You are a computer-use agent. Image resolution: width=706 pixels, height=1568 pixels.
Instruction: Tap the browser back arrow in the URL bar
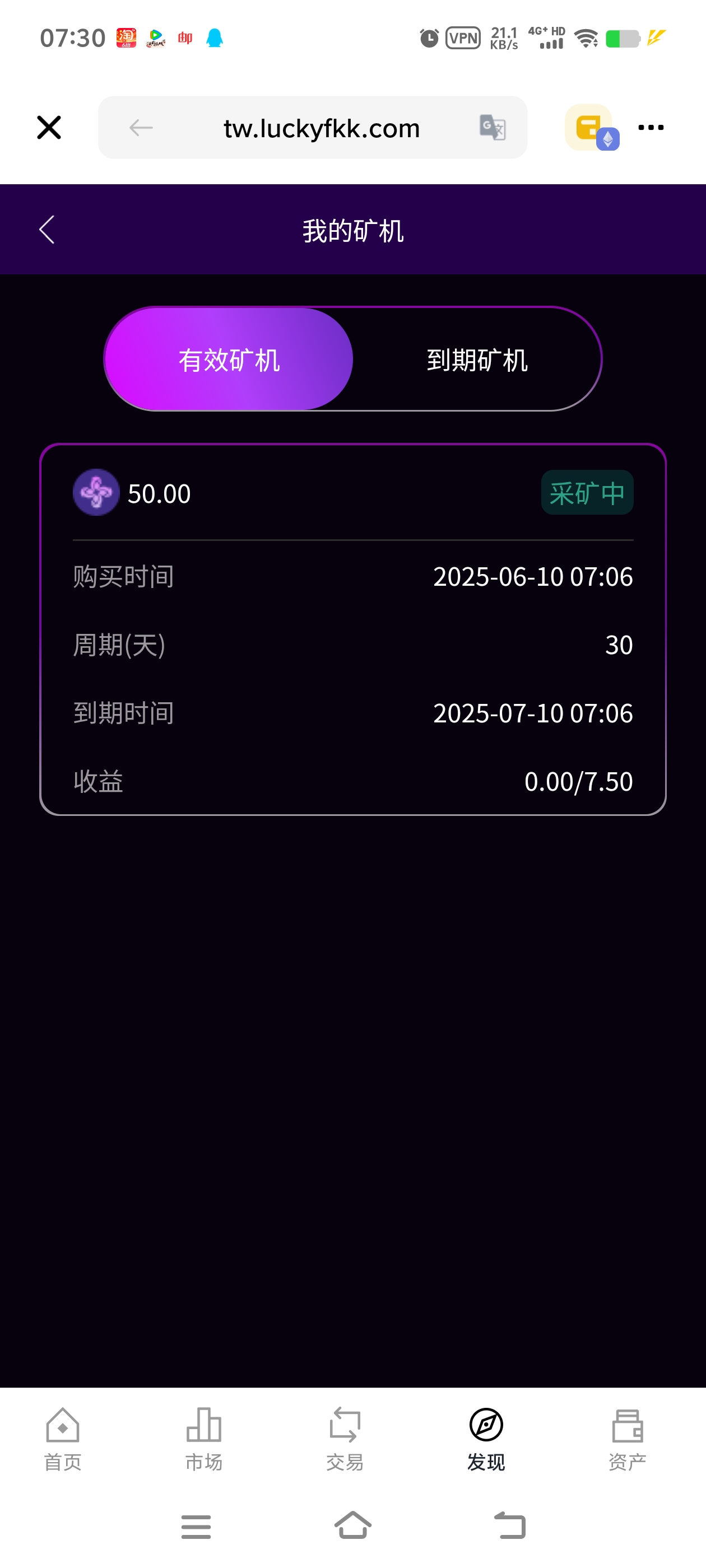click(x=141, y=128)
